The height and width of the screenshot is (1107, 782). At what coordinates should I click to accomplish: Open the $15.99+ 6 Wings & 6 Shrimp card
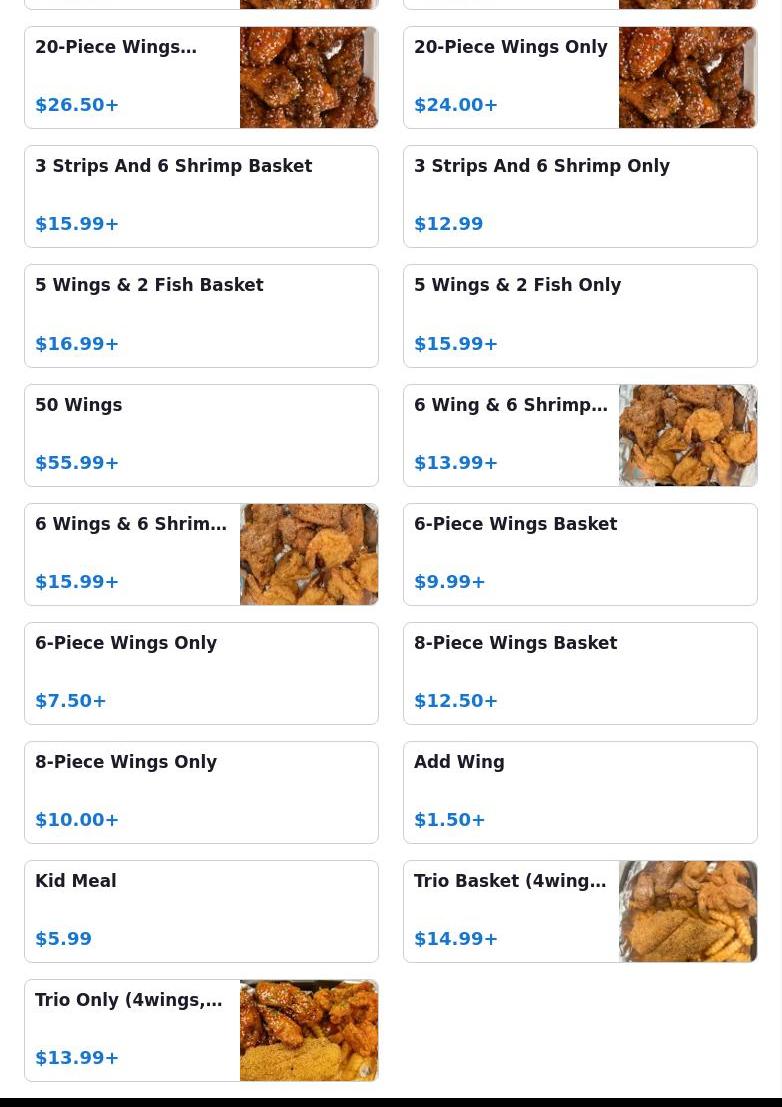point(201,554)
